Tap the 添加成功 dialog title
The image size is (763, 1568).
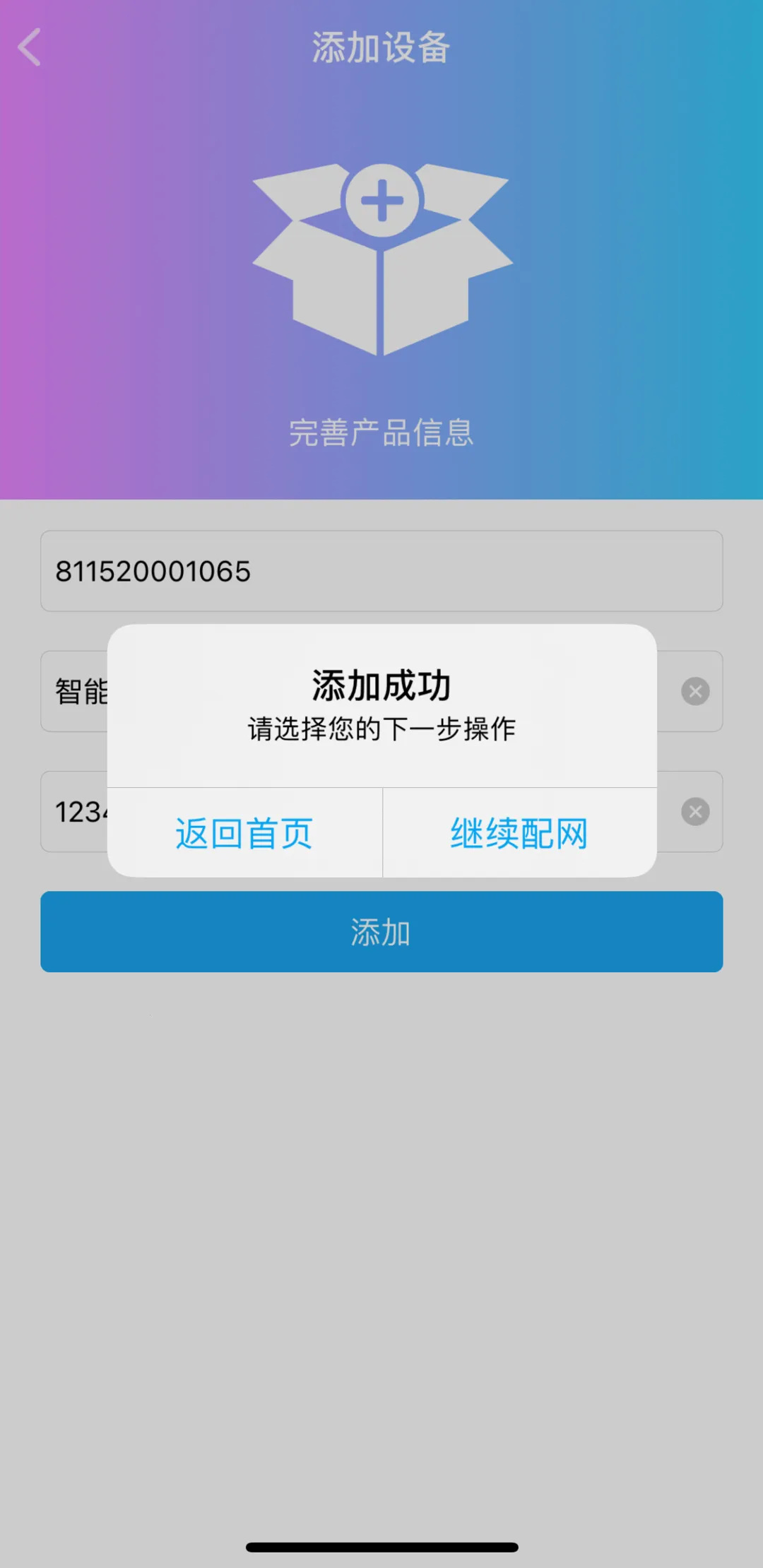point(381,683)
